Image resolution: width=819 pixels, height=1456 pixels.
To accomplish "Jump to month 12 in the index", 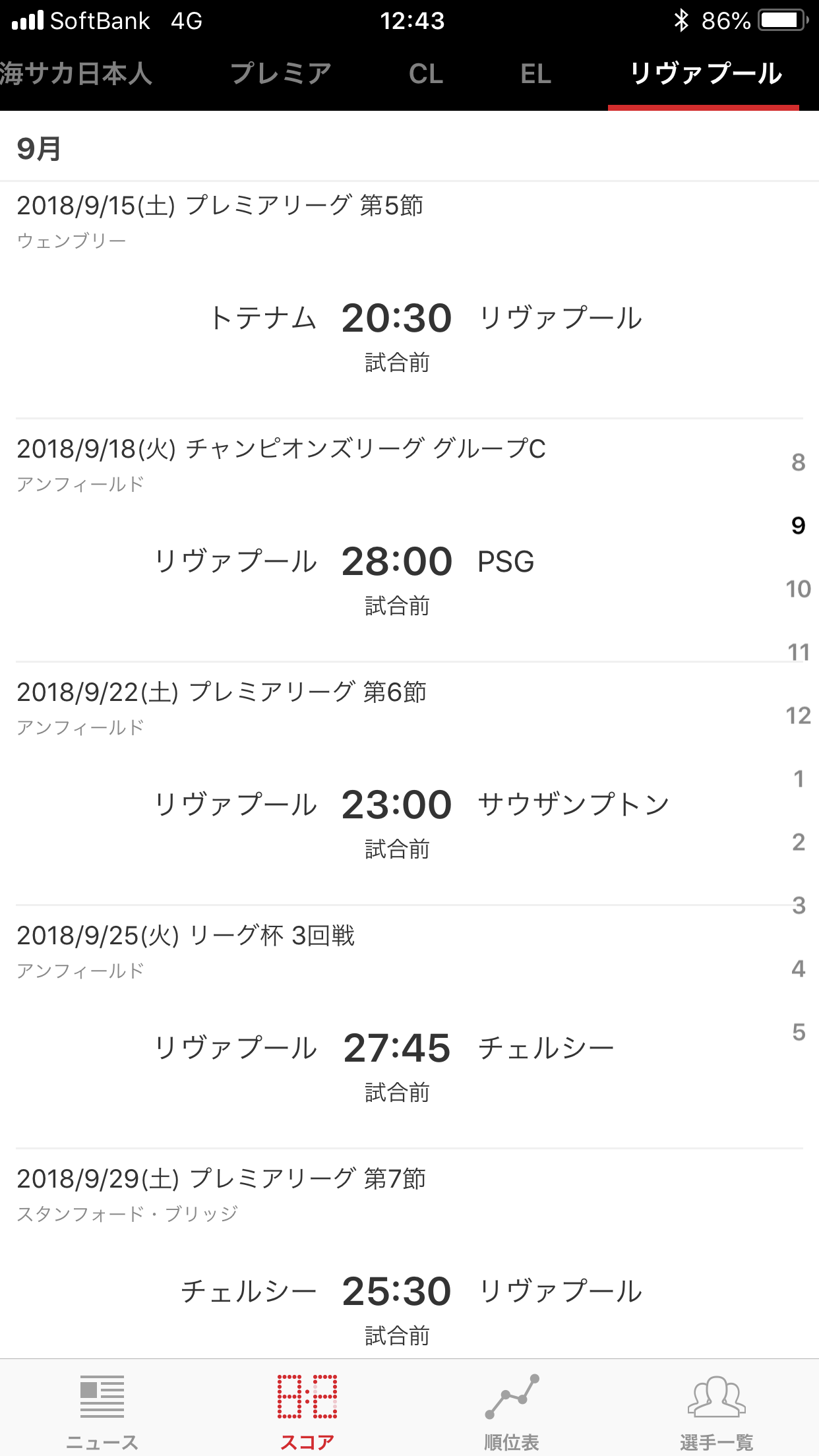I will (798, 715).
